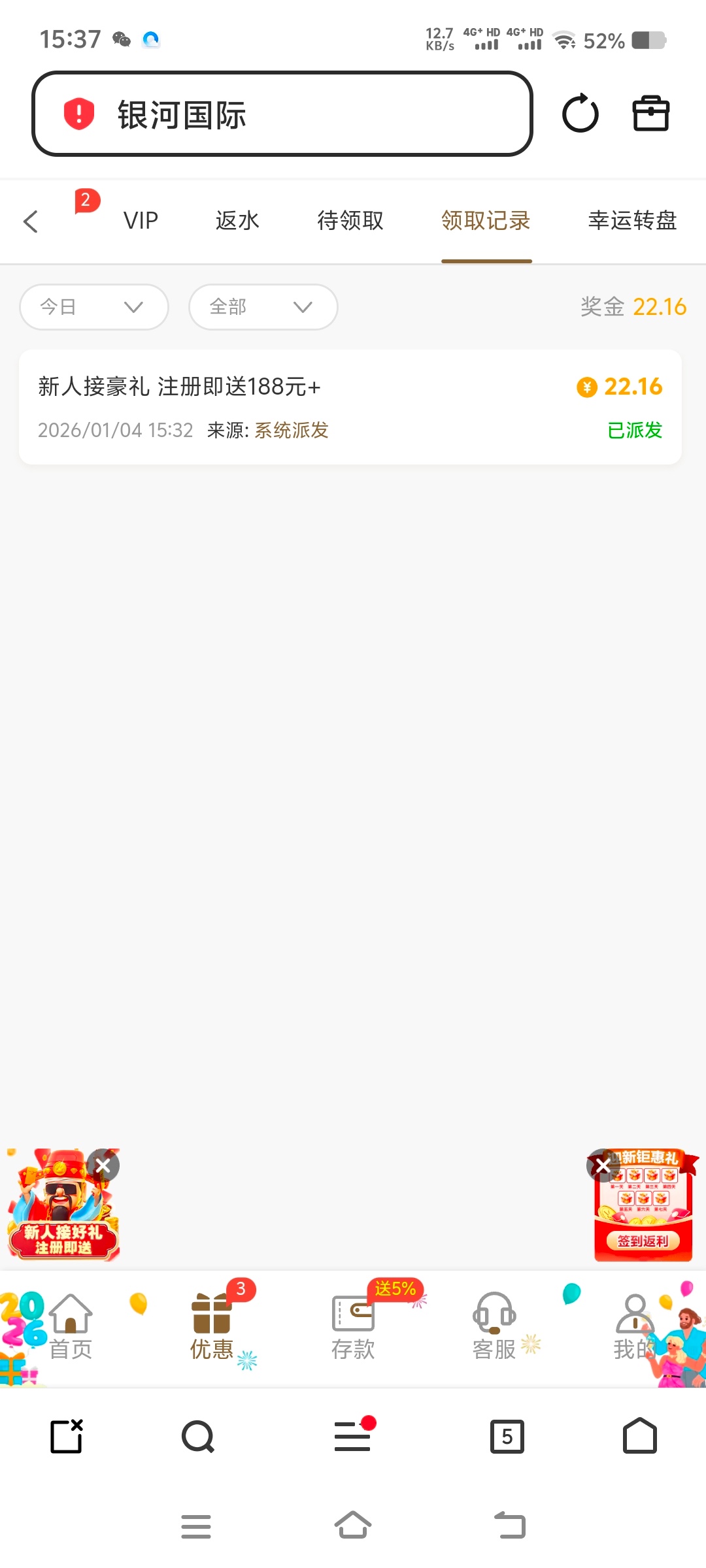Open the 幸运转盘 tab
This screenshot has height=1568, width=706.
click(x=632, y=221)
